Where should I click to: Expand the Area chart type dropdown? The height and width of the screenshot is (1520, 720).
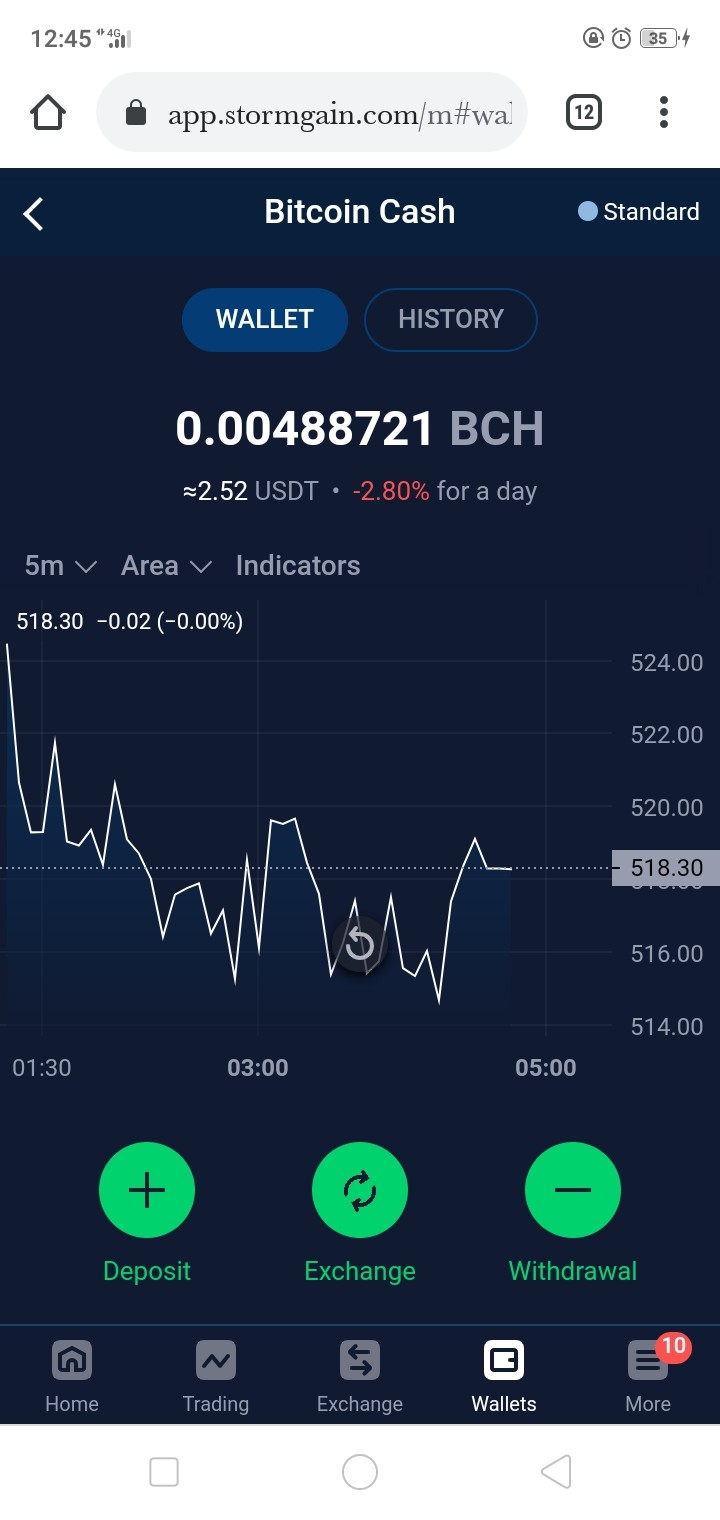pyautogui.click(x=166, y=566)
